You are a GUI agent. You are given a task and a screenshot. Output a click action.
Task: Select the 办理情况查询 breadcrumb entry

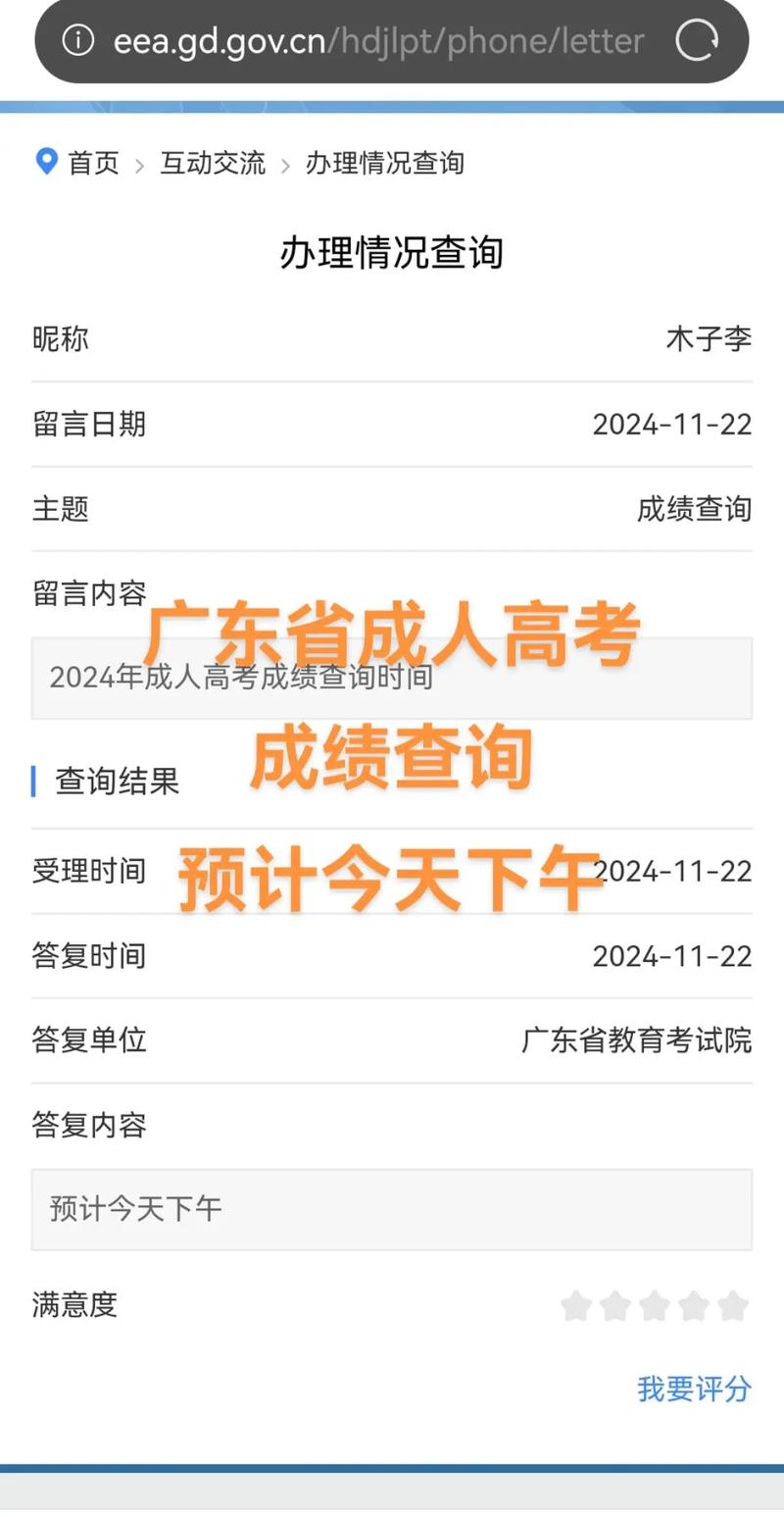[385, 164]
